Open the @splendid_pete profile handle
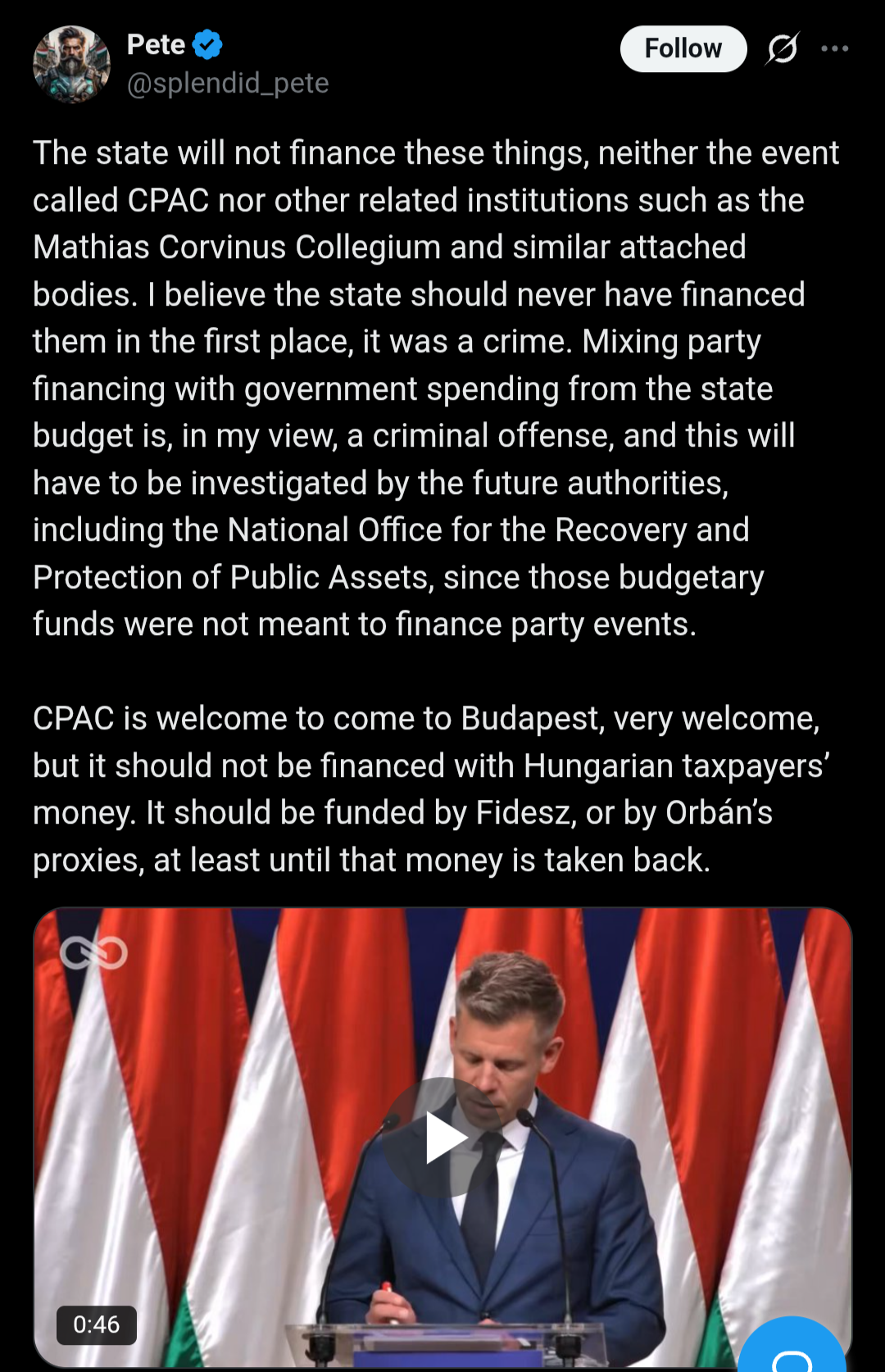 [228, 84]
